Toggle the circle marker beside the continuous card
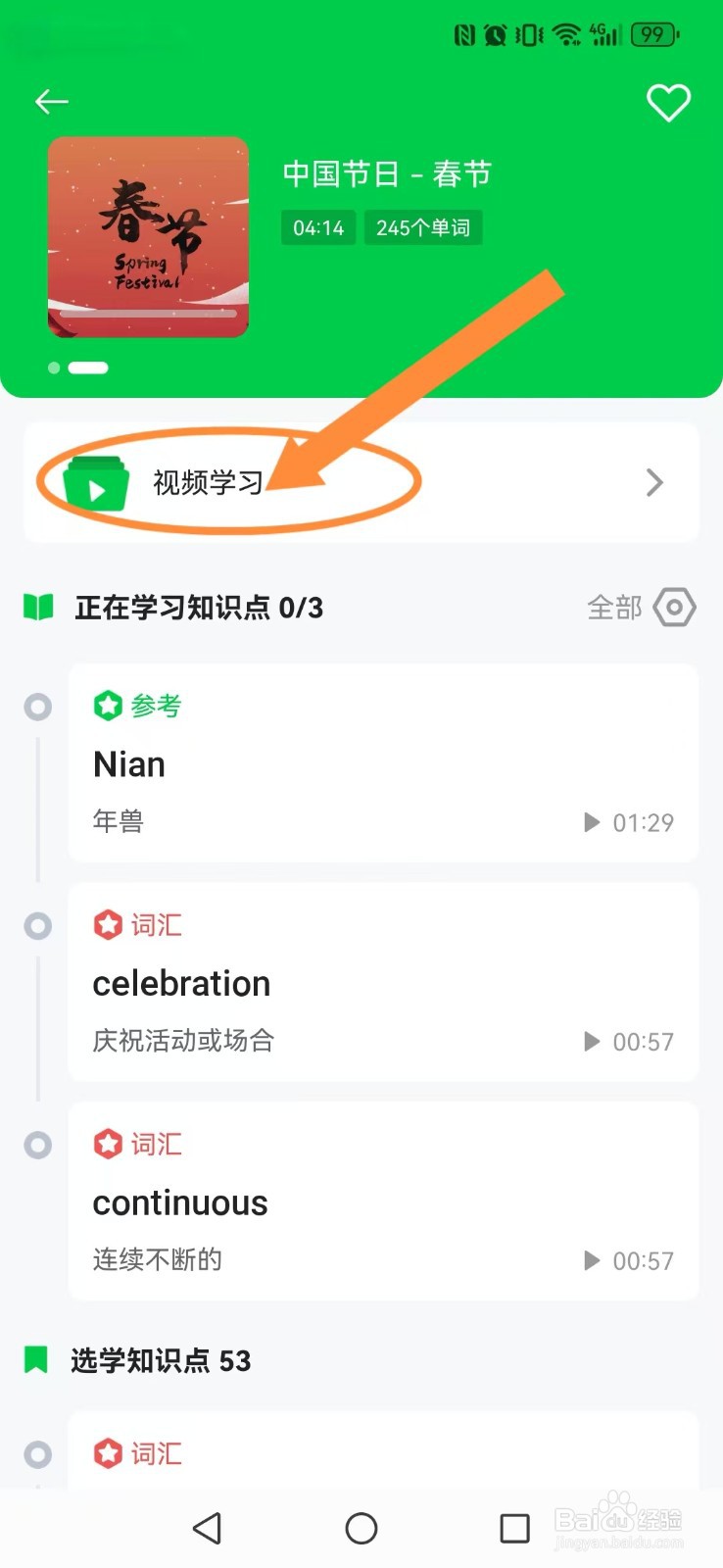 click(37, 1145)
